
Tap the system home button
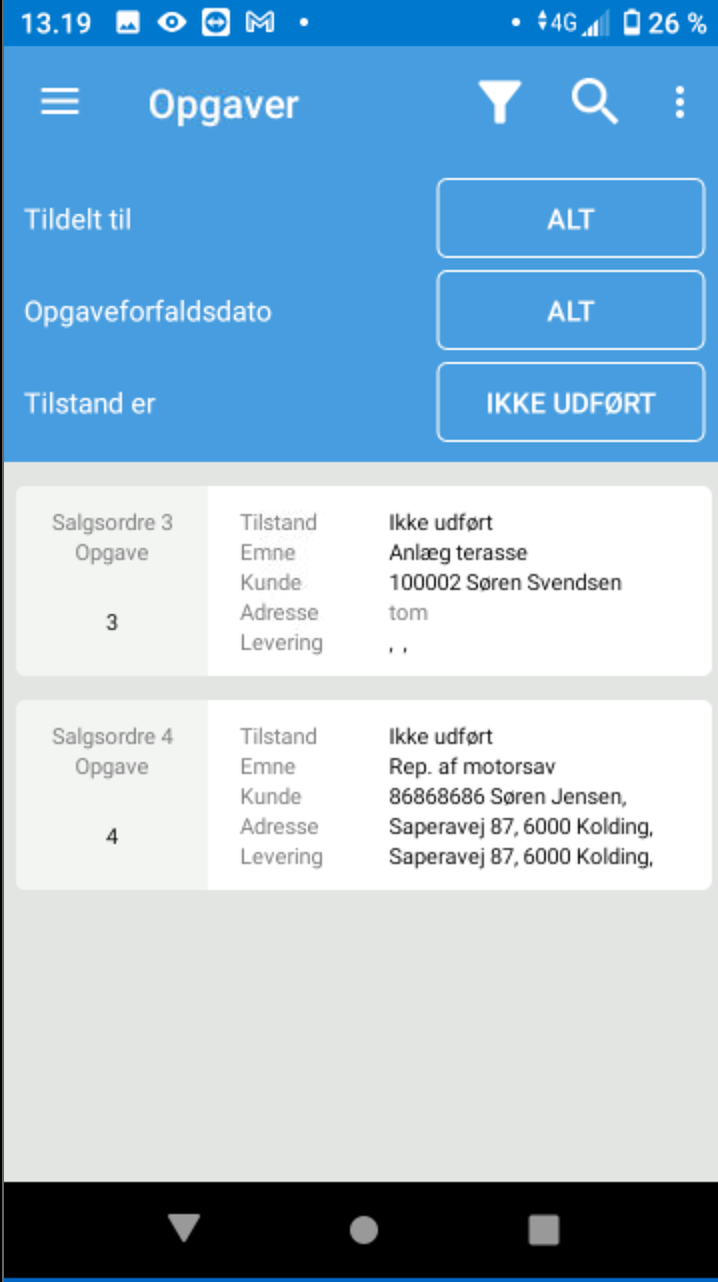coord(364,1229)
